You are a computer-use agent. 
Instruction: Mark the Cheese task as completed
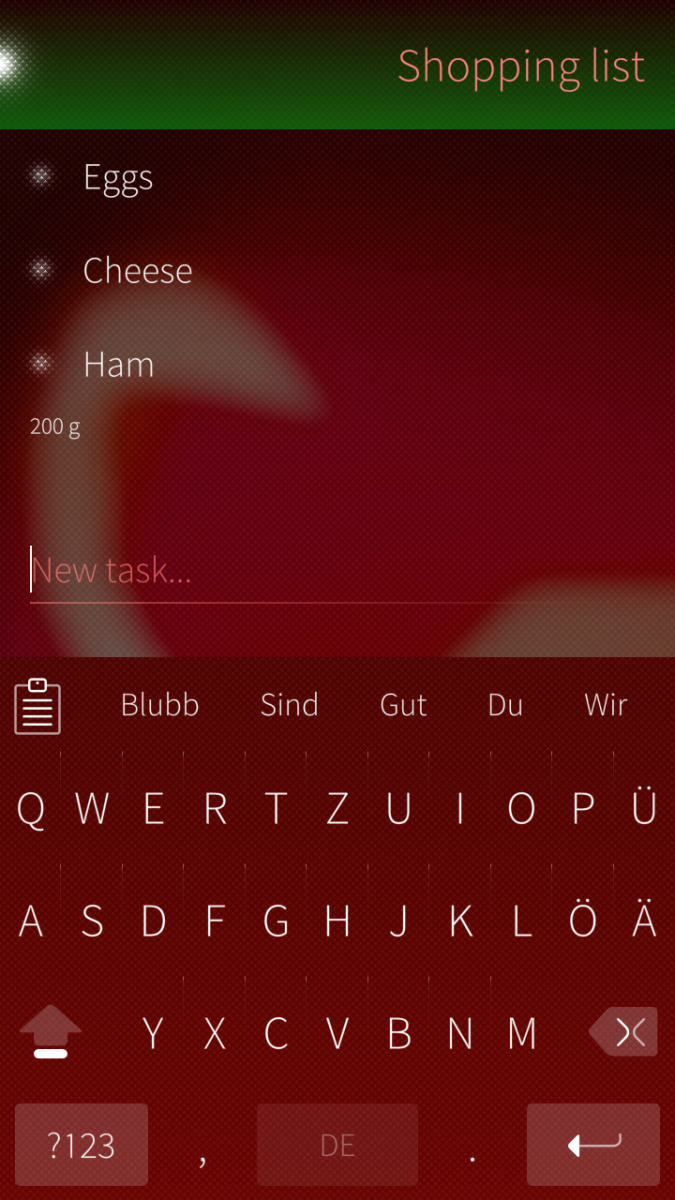[x=41, y=270]
